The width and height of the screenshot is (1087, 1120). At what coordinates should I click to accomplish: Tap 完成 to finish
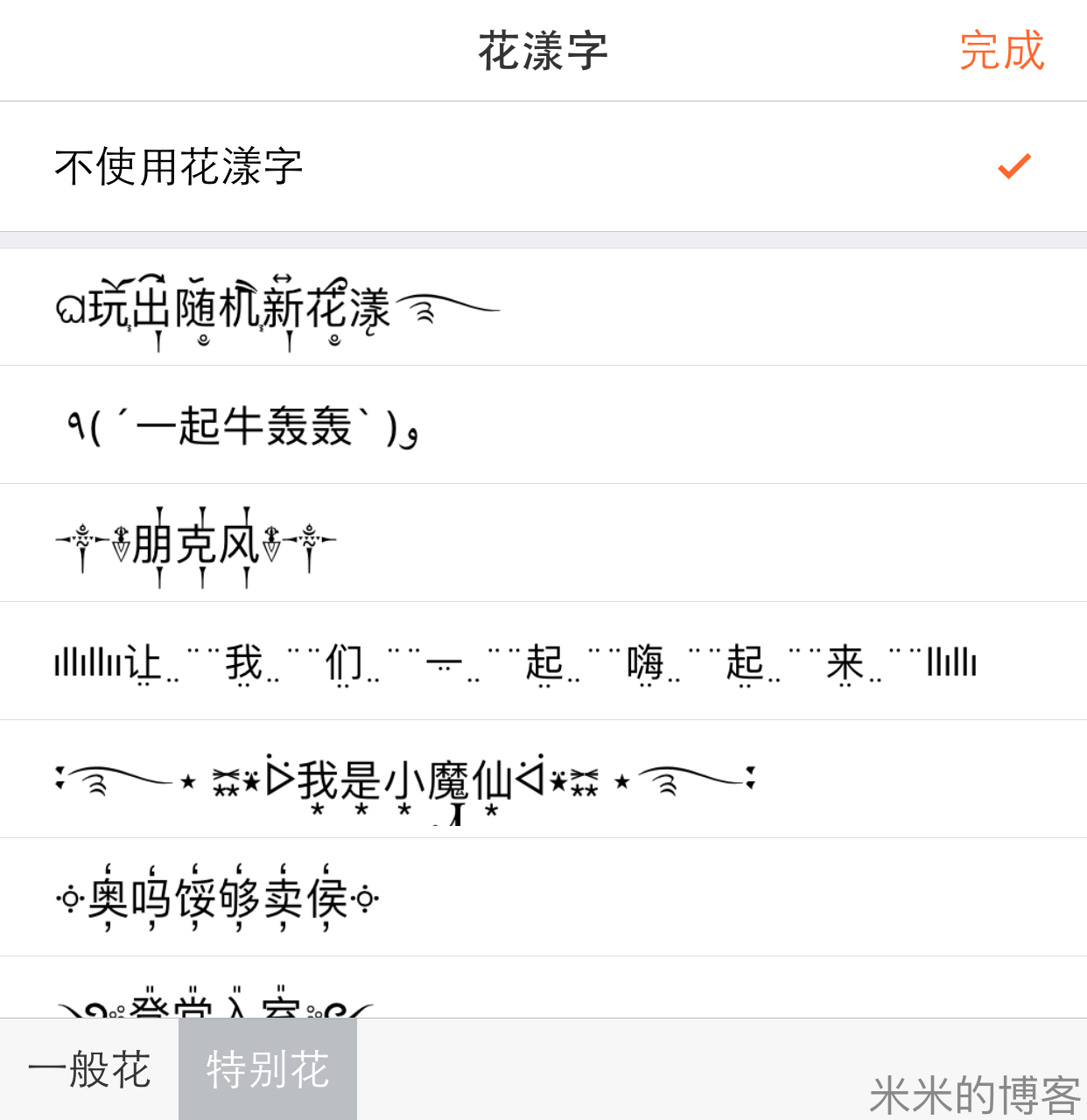[1001, 51]
